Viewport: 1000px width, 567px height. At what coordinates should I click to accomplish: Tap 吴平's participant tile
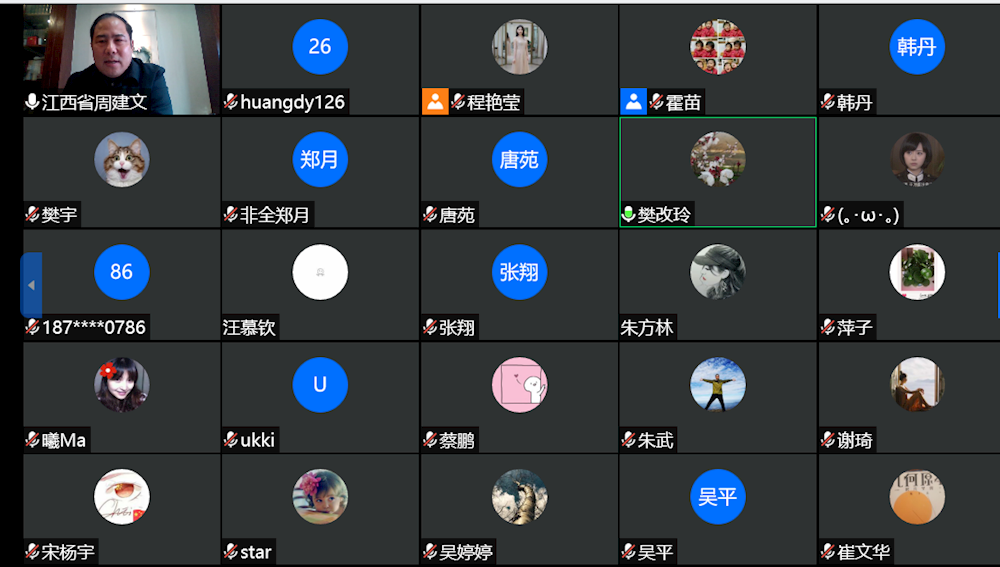click(717, 507)
